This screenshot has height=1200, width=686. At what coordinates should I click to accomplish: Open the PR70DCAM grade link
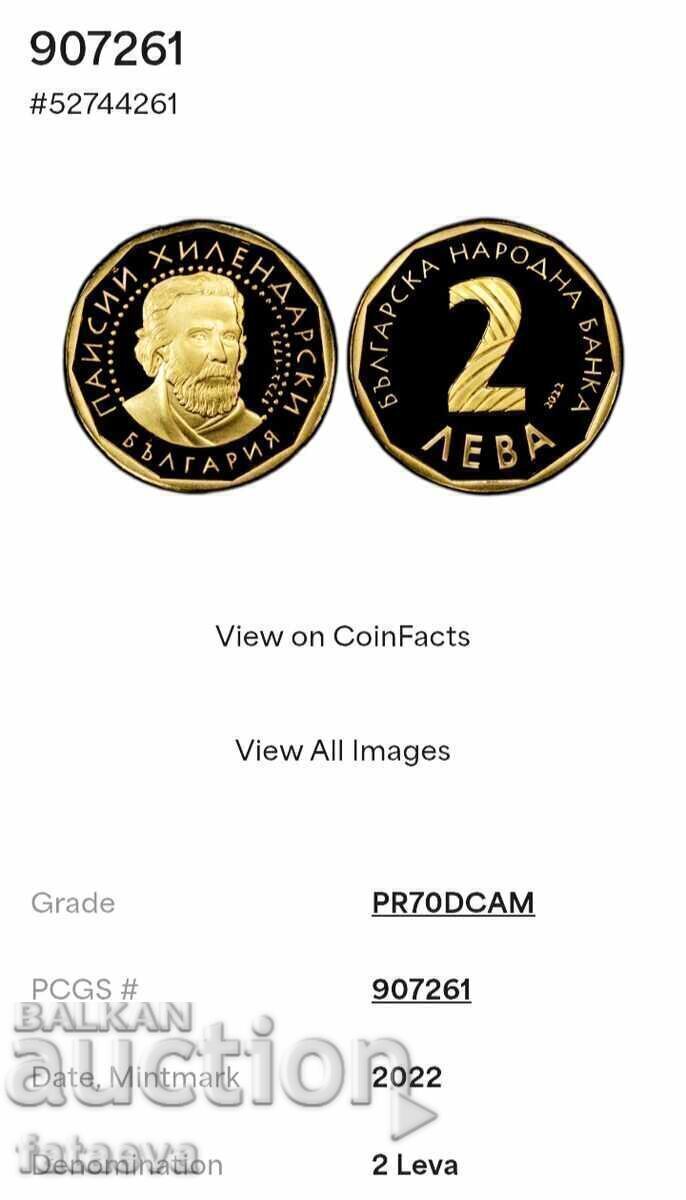[x=453, y=903]
